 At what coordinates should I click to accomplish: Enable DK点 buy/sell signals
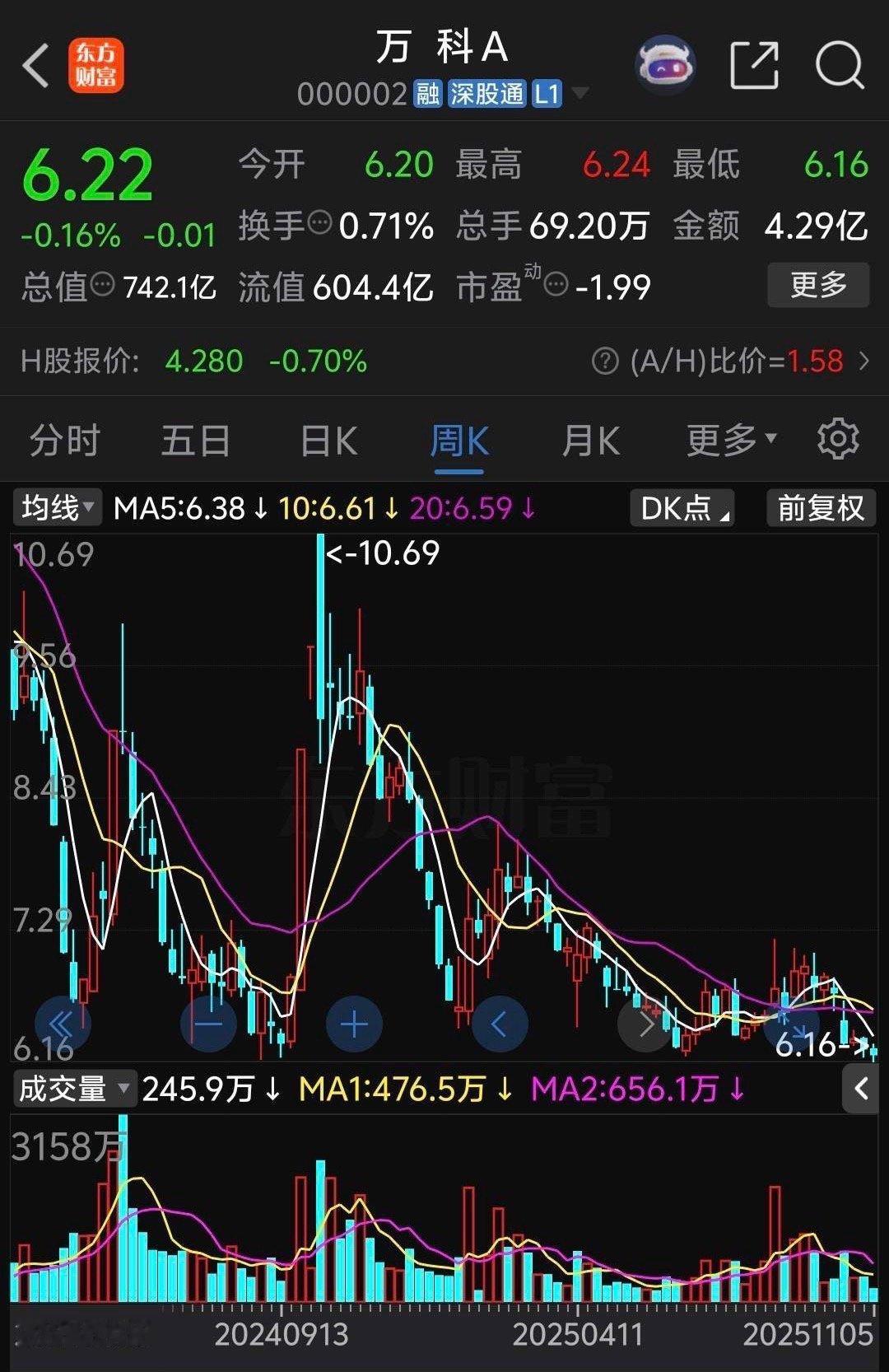click(682, 508)
